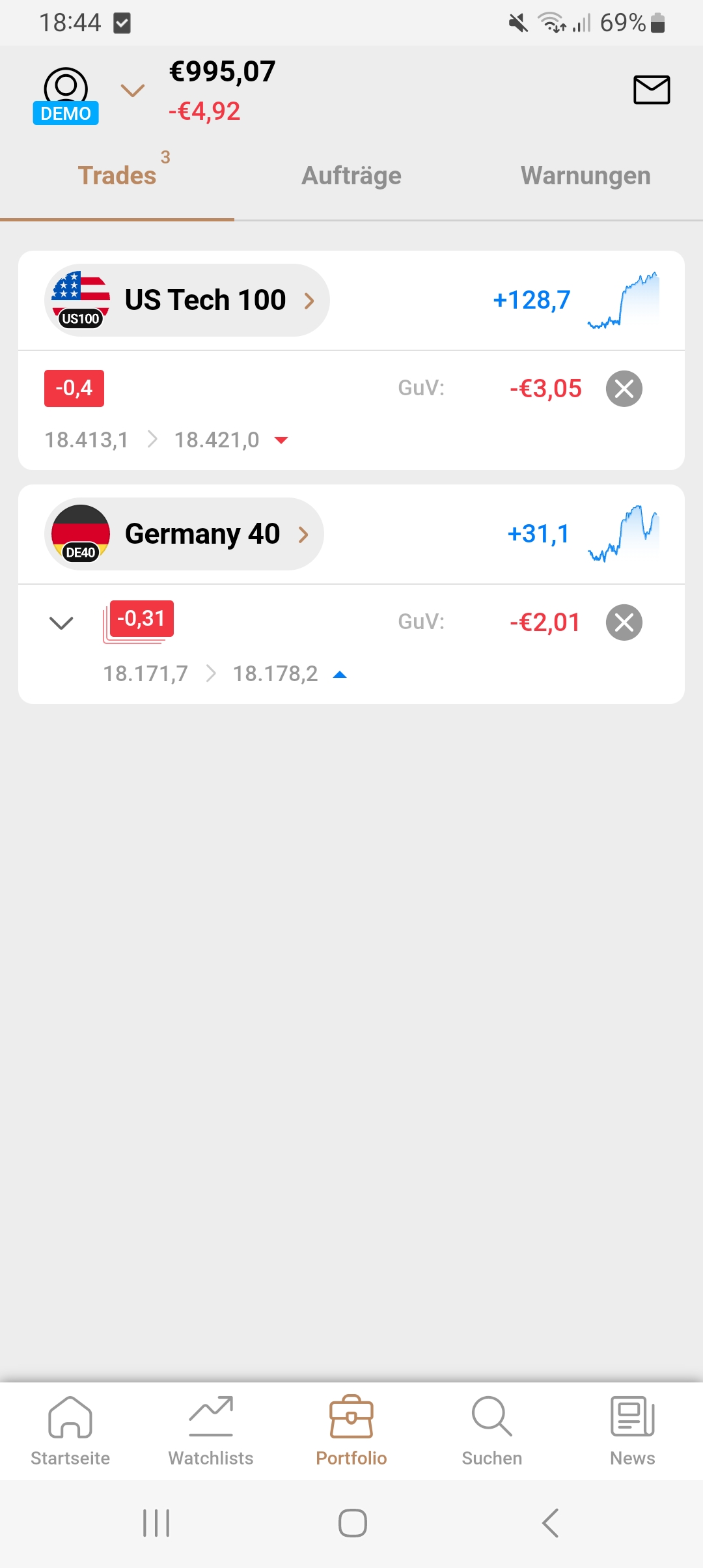
Task: Close the Germany 40 trade
Action: (x=623, y=623)
